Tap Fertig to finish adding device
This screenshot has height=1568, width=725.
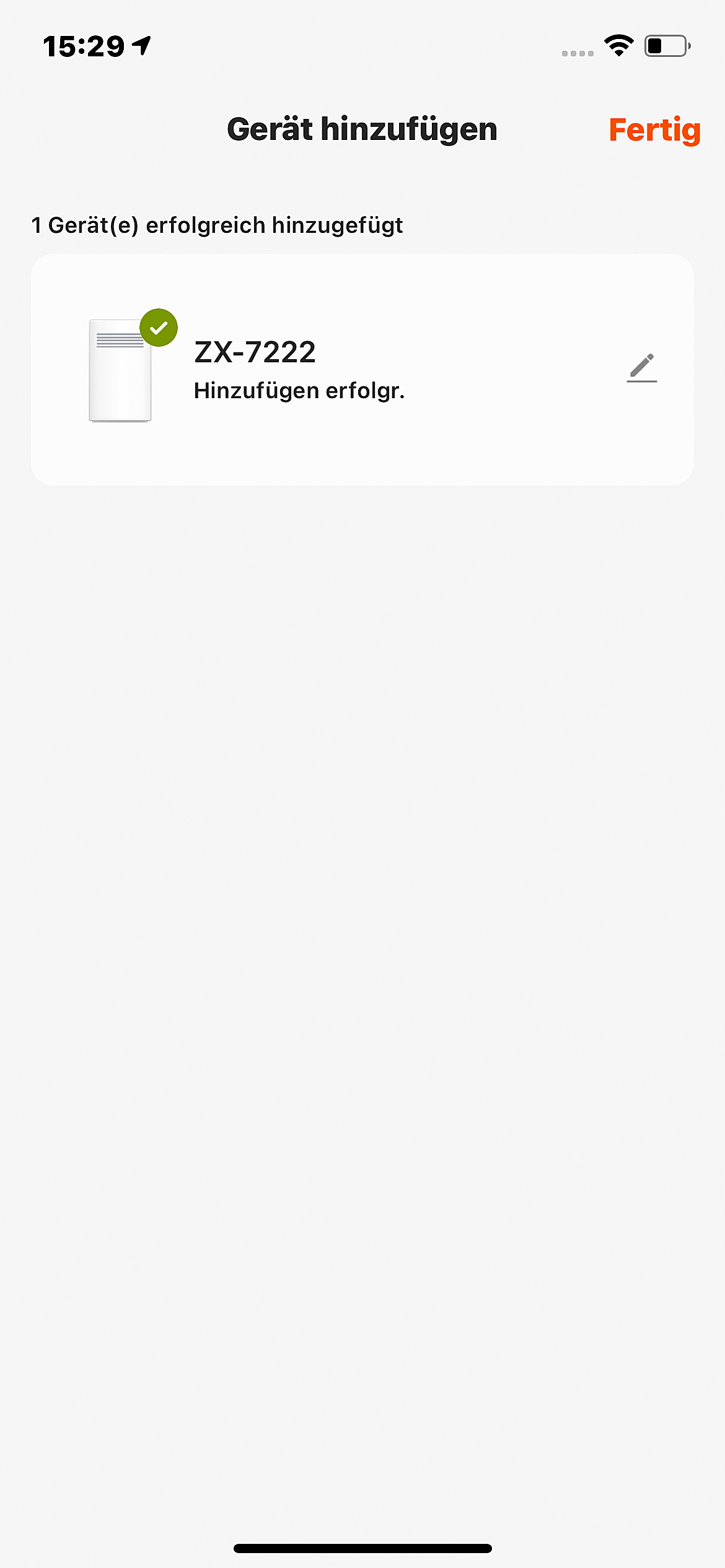[x=654, y=130]
